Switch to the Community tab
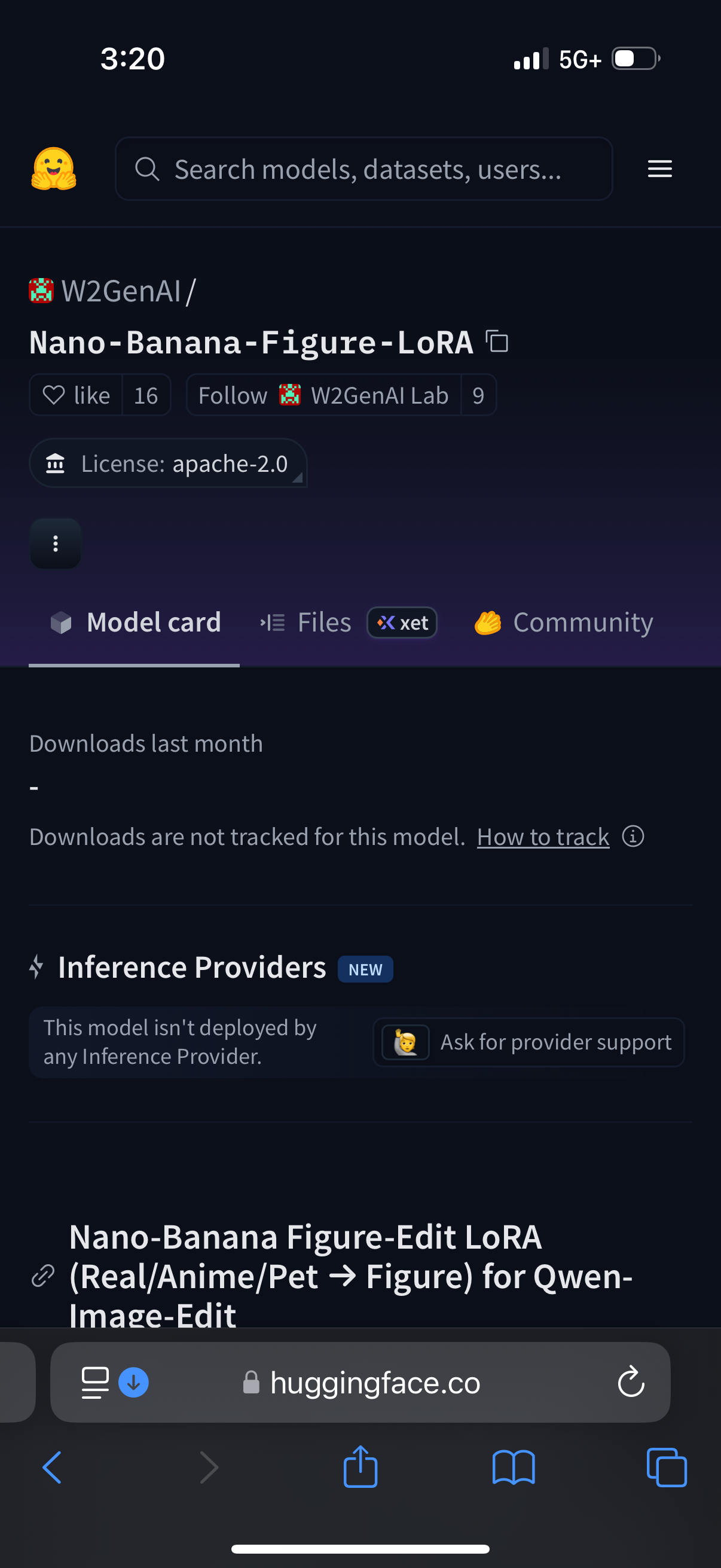The height and width of the screenshot is (1568, 721). tap(563, 623)
